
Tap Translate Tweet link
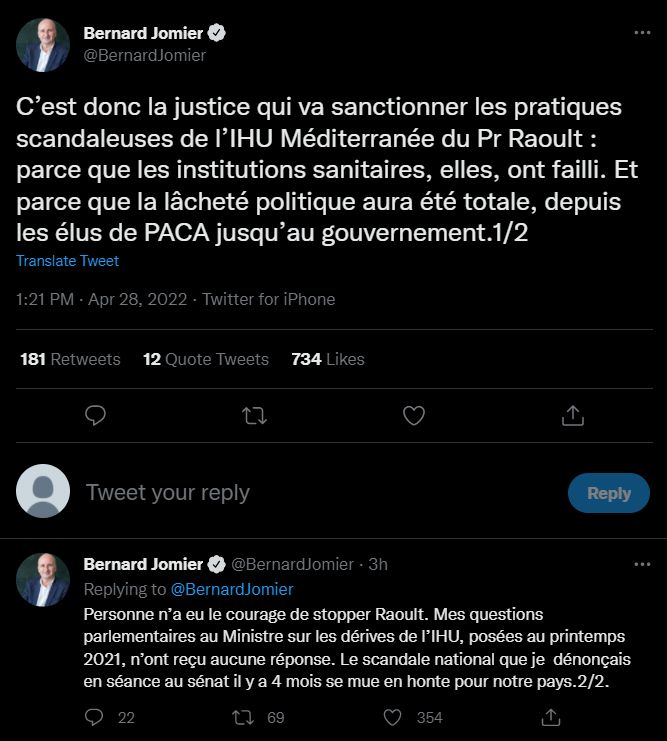tap(67, 261)
